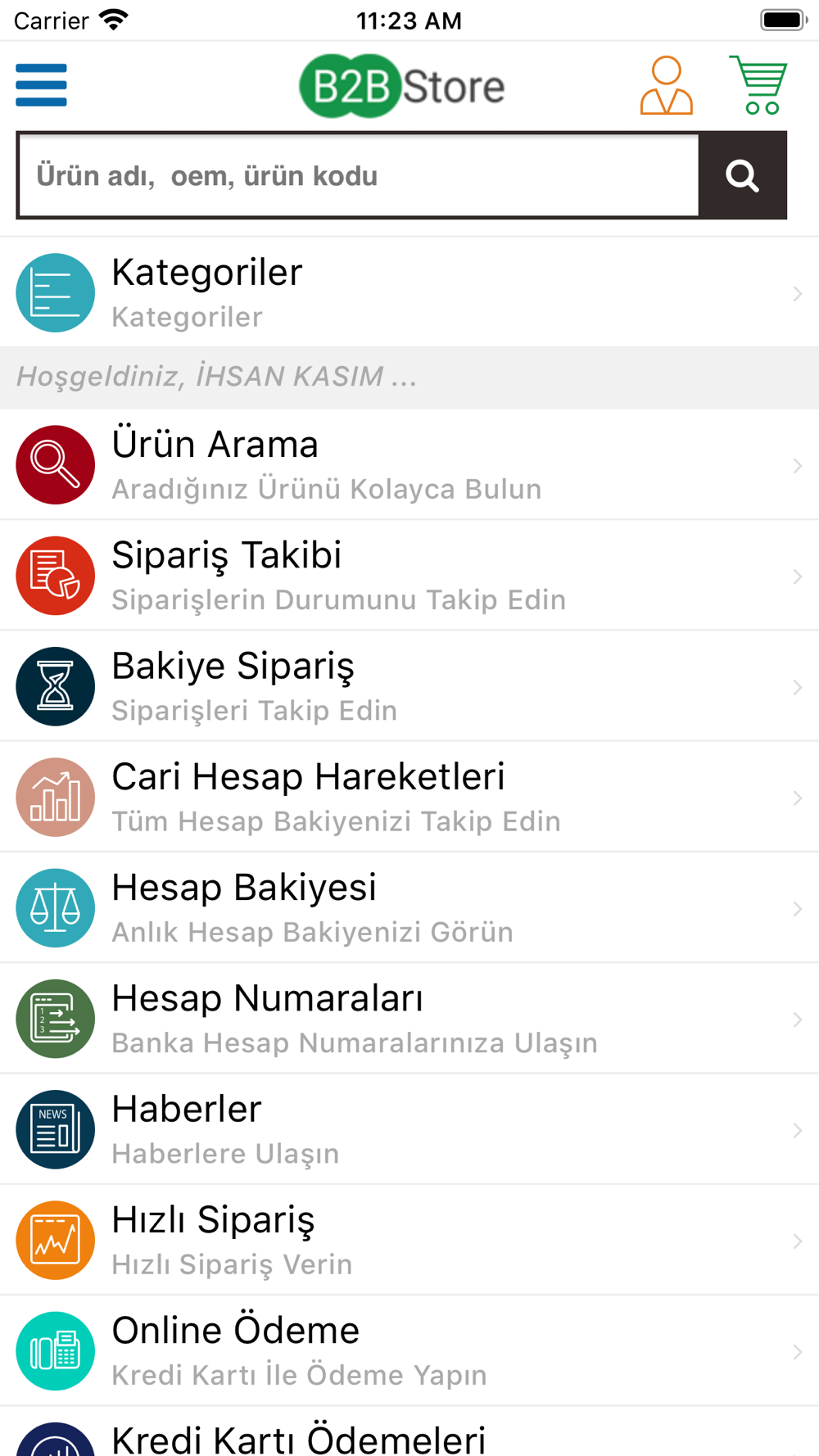Select Hızlı Sipariş
Screen dimensions: 819x1456
click(409, 1240)
